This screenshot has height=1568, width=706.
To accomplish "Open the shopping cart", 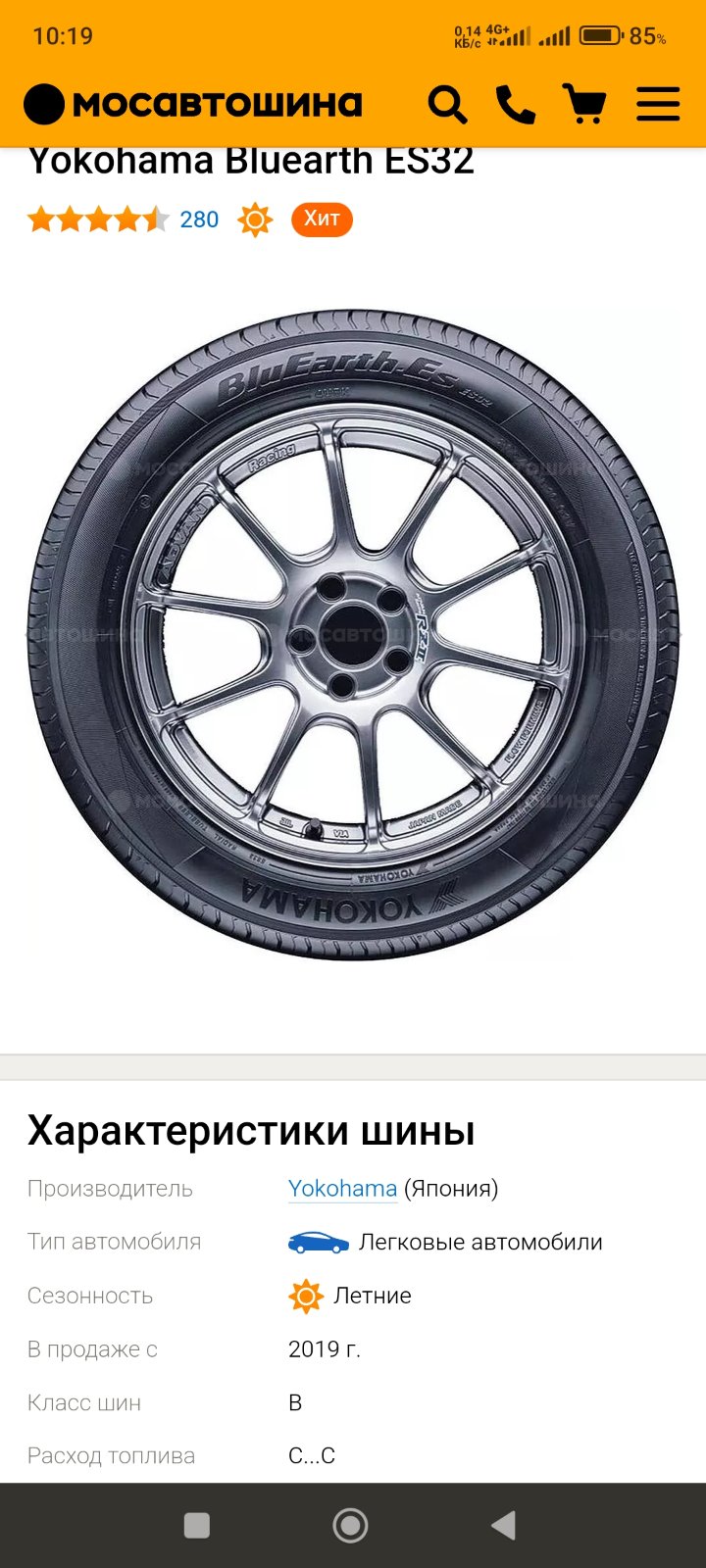I will coord(584,103).
